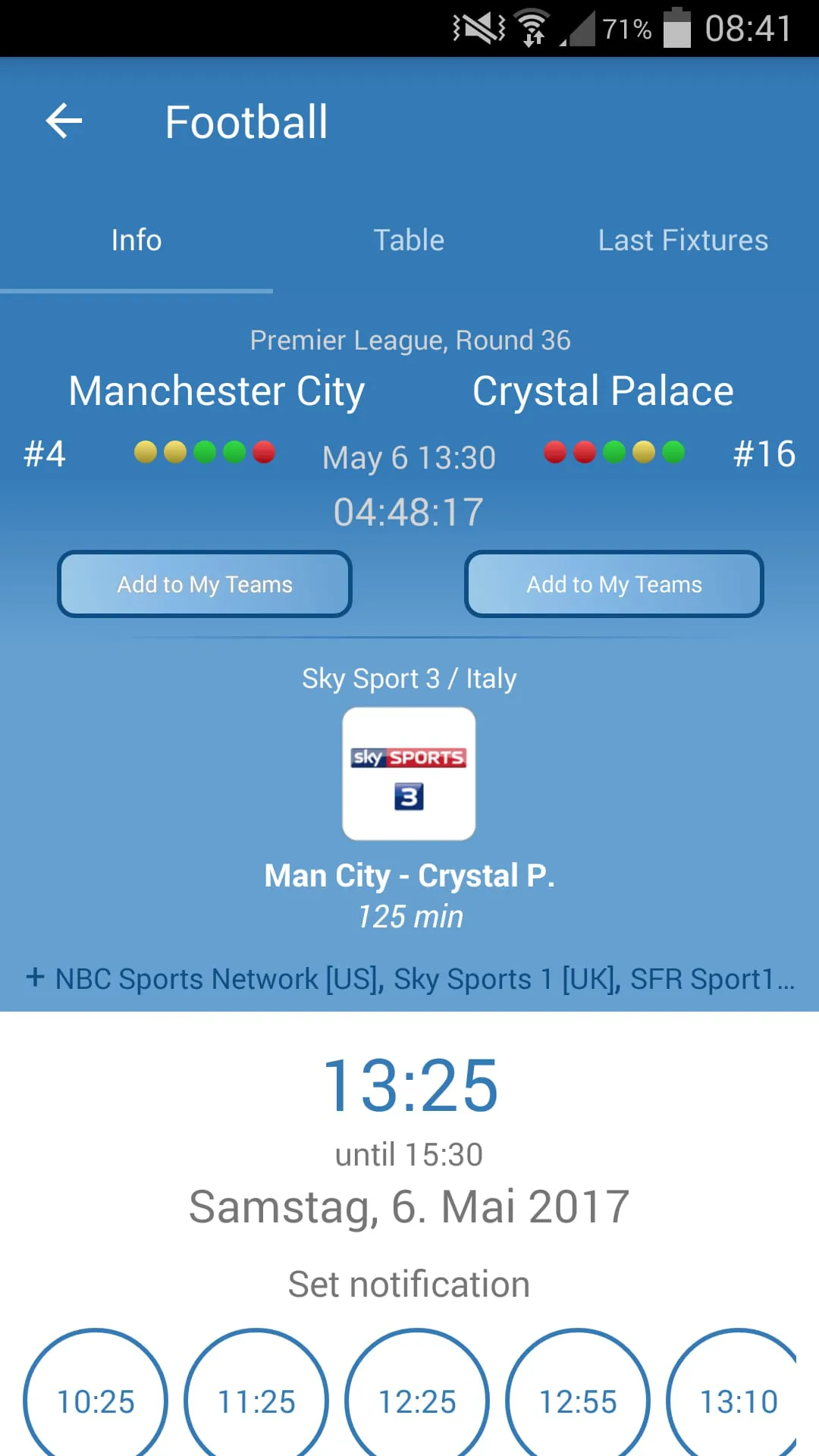Open the Sky Sports 3 channel icon

tap(409, 773)
